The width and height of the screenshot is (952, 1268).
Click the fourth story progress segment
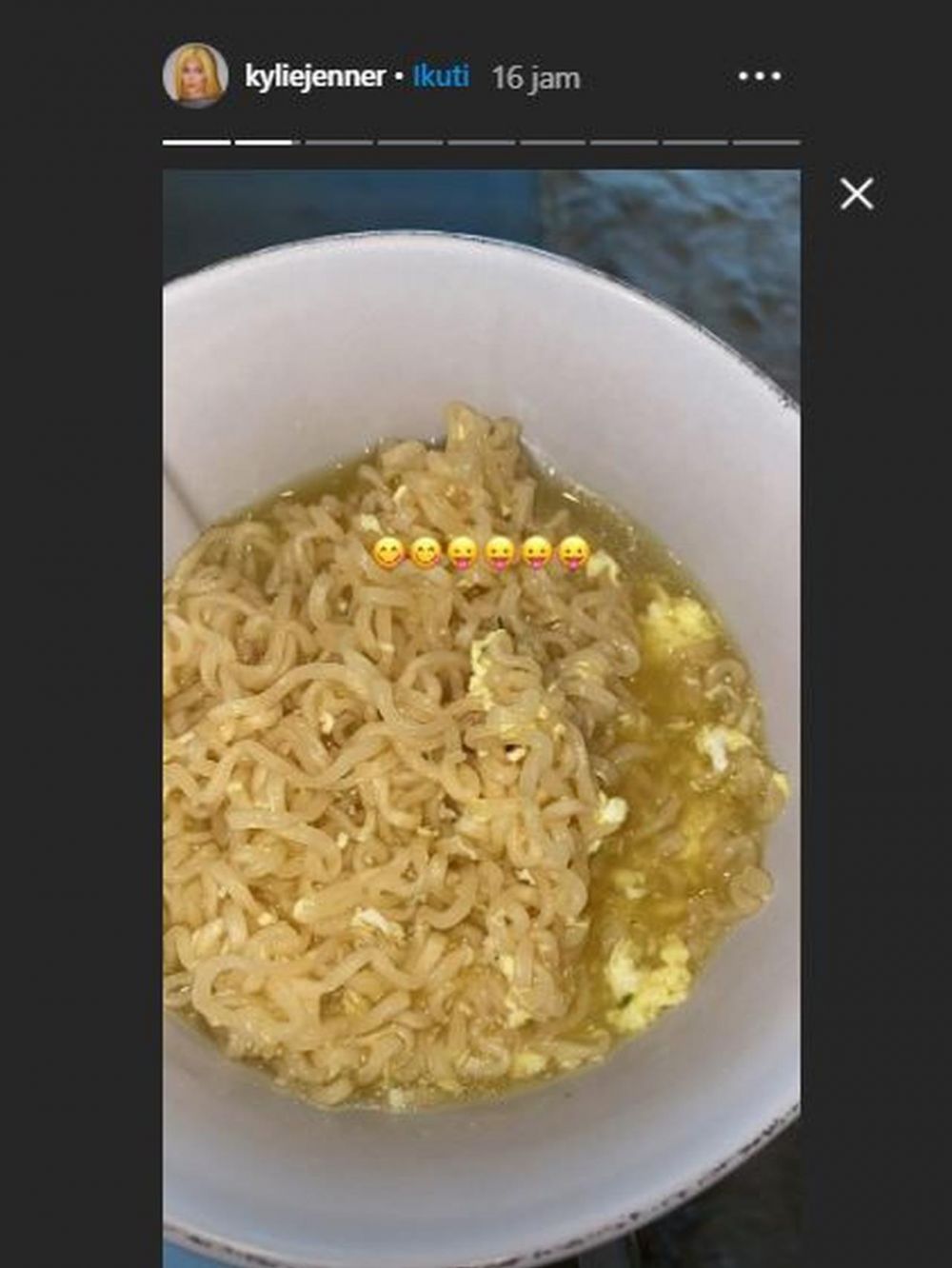tap(408, 143)
